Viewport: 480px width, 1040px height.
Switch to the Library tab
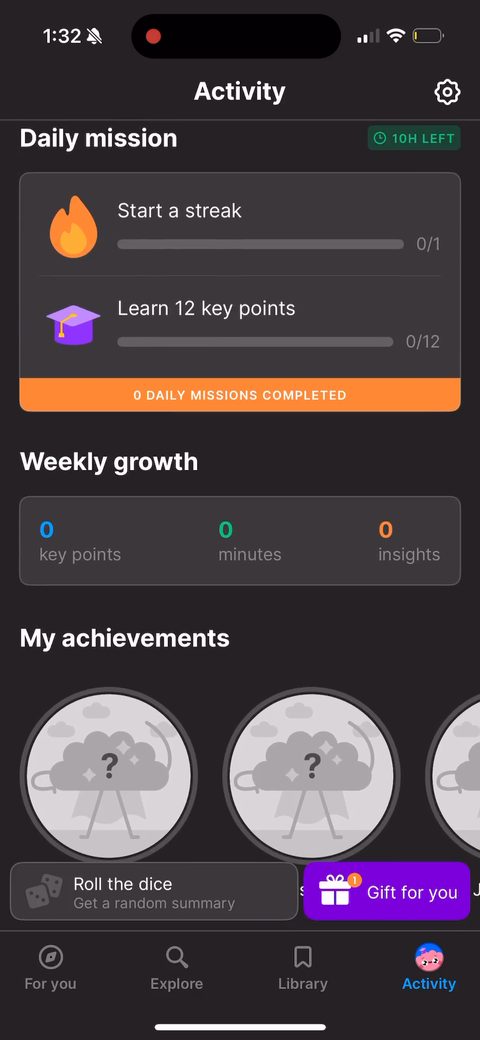coord(303,968)
